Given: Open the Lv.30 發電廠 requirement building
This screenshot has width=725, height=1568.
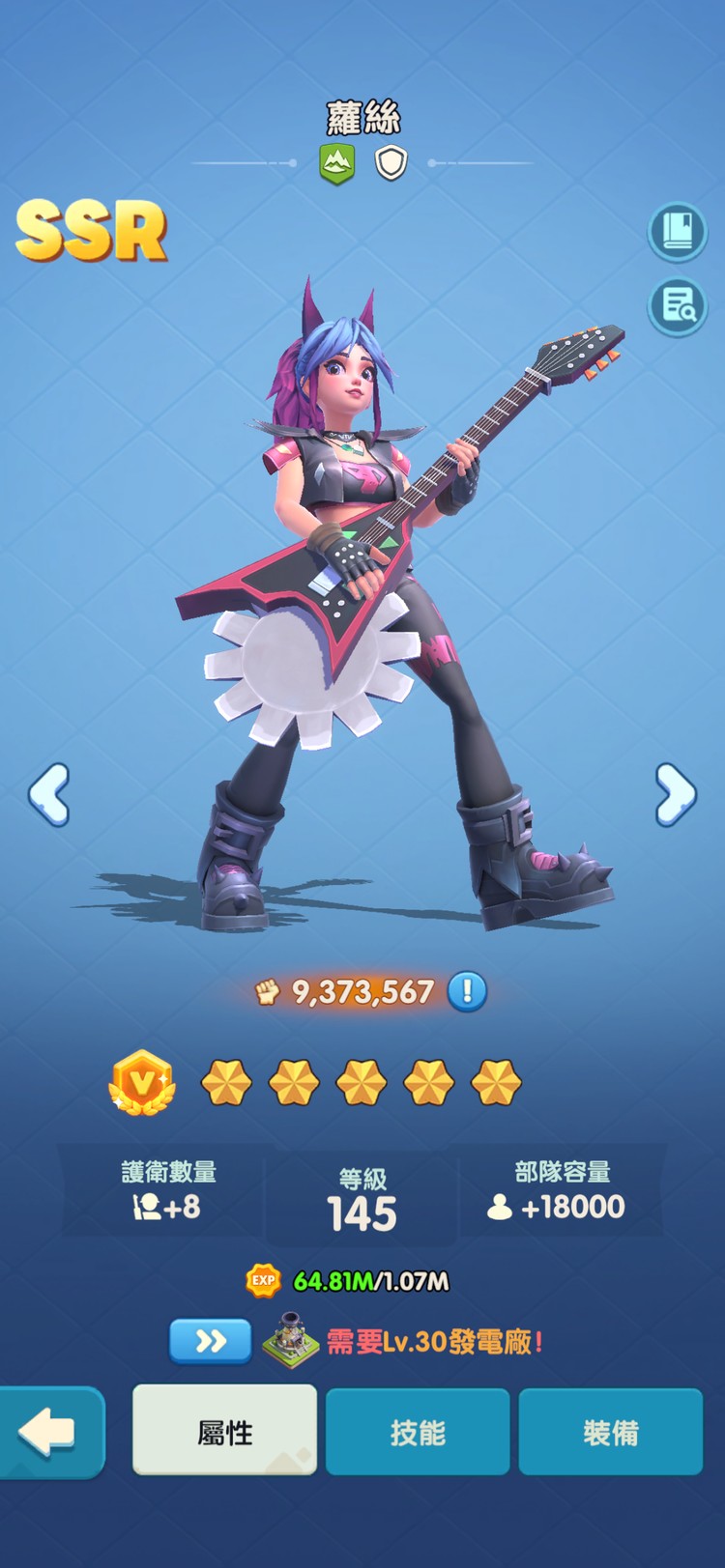Looking at the screenshot, I should (292, 1340).
